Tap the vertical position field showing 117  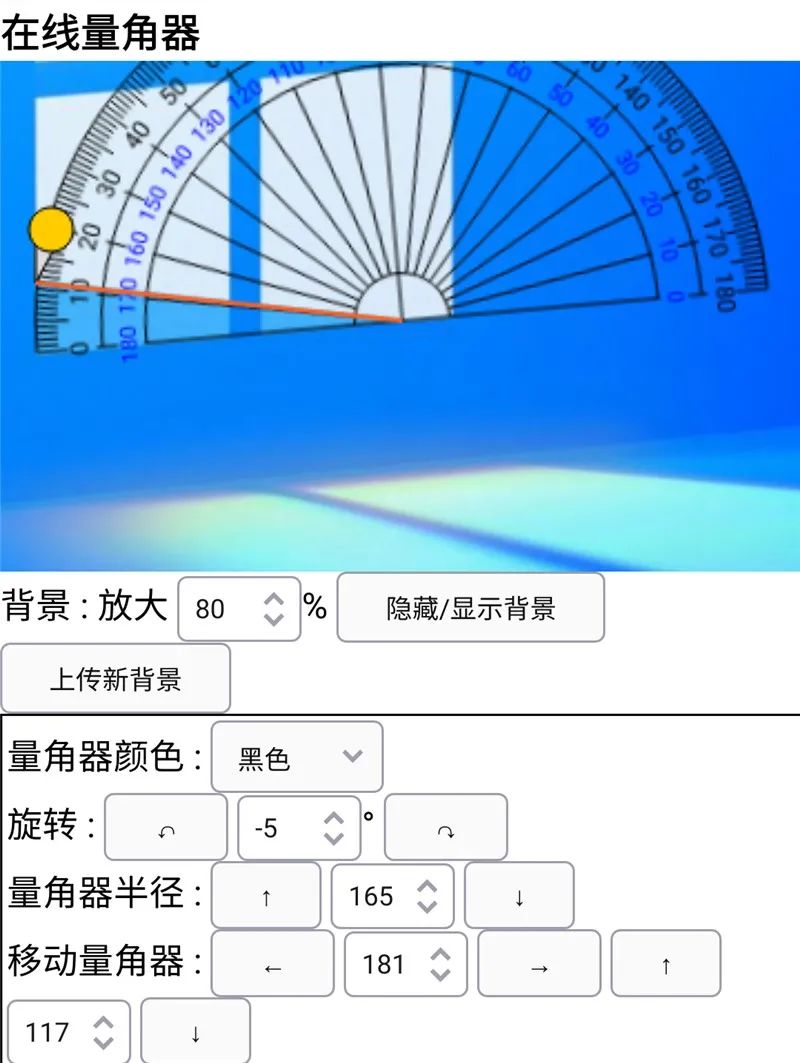pyautogui.click(x=50, y=1032)
